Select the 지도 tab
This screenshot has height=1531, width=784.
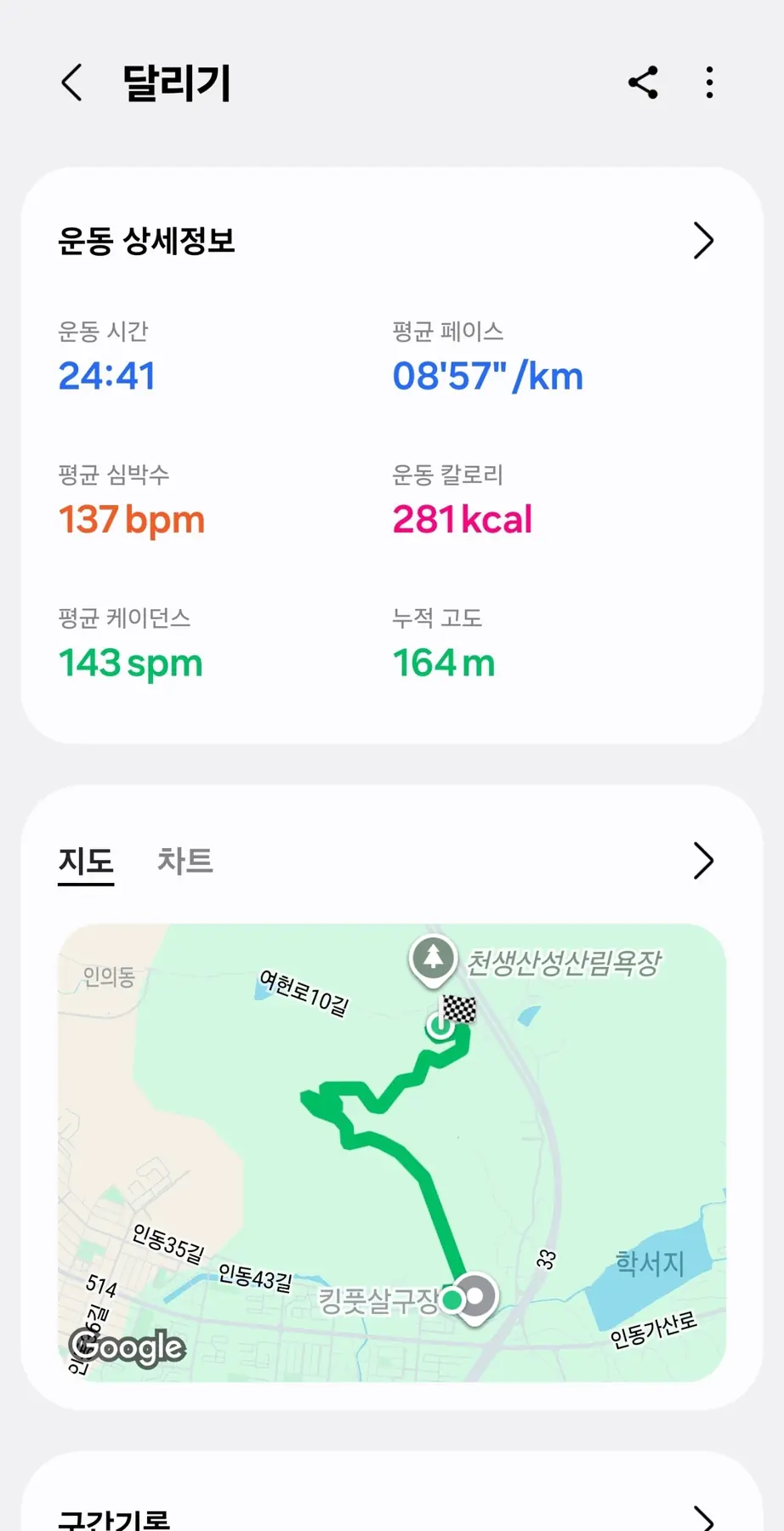[x=86, y=861]
